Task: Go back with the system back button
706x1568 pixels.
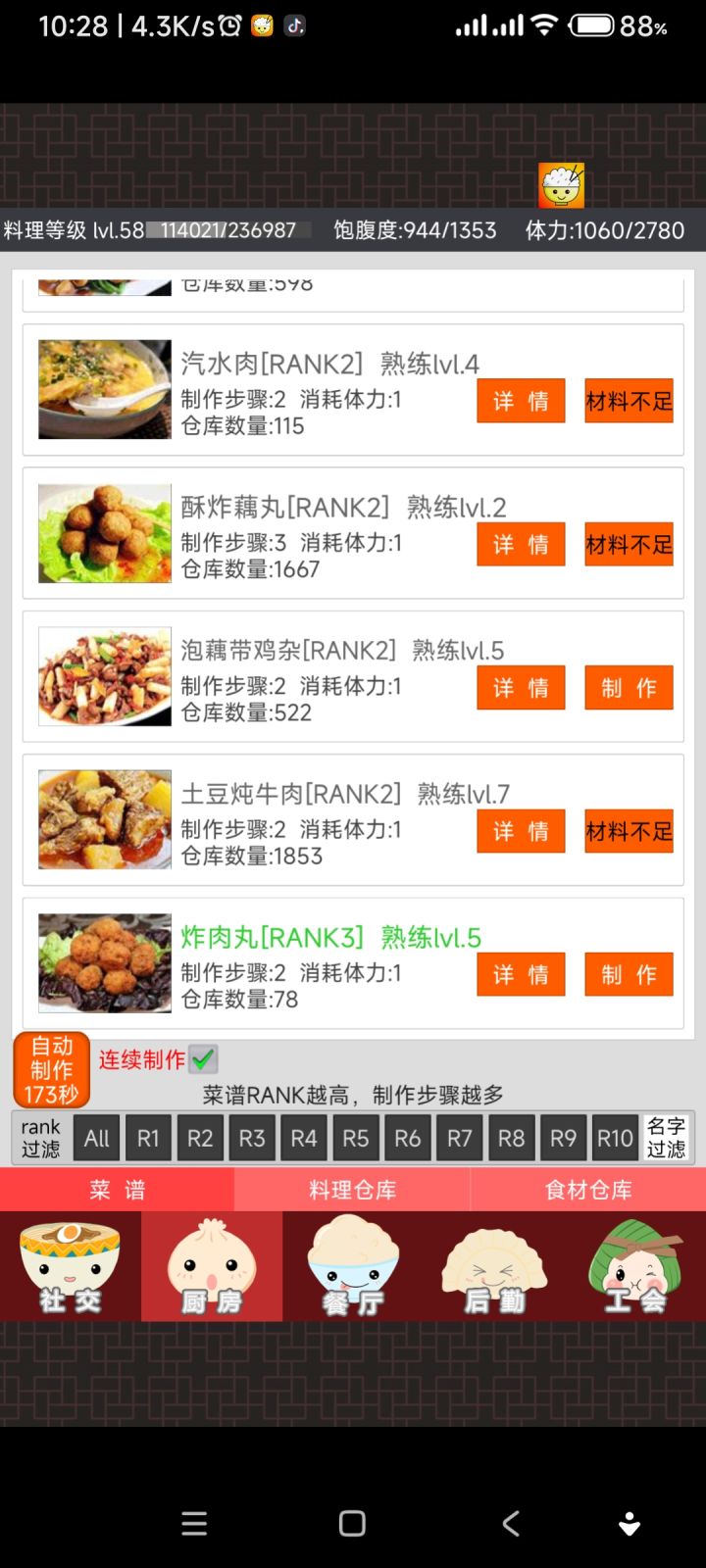Action: [511, 1523]
